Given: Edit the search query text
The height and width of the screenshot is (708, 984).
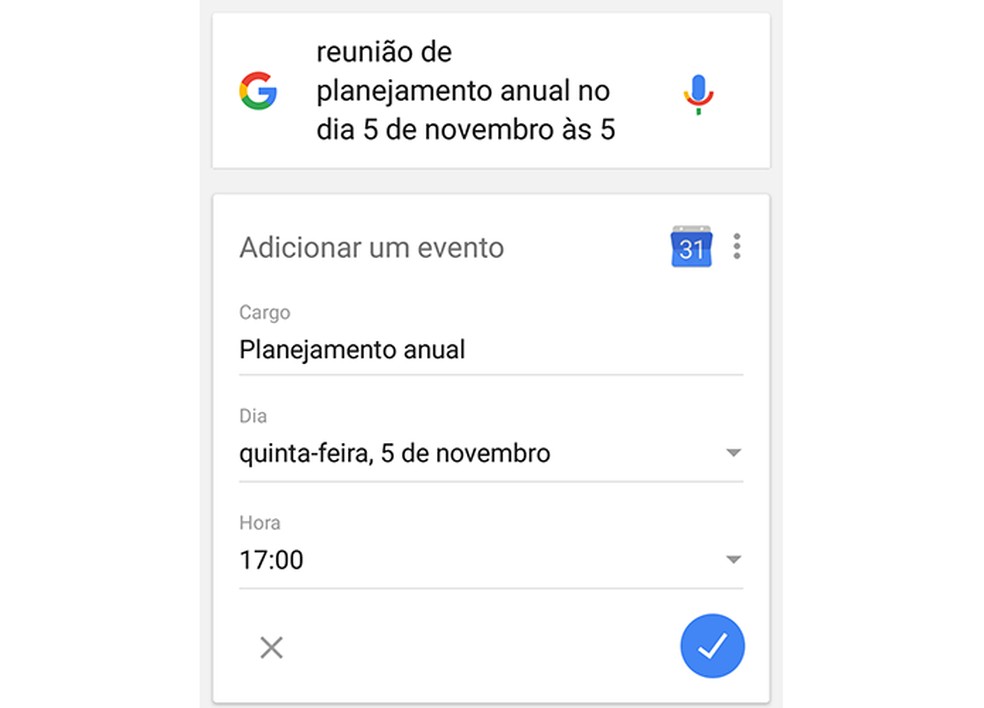Looking at the screenshot, I should [465, 91].
